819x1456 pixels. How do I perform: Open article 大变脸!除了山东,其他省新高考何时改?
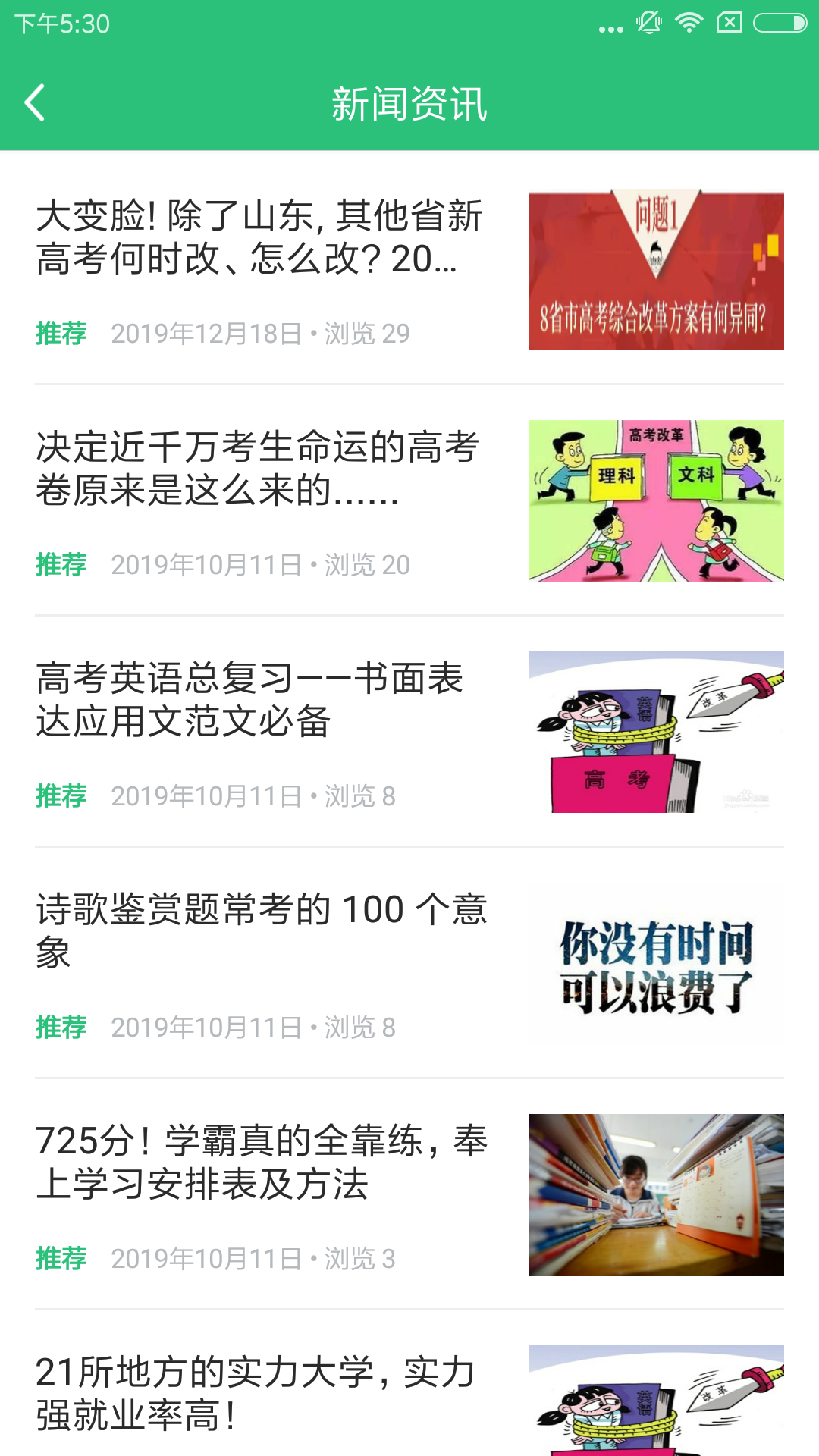259,238
